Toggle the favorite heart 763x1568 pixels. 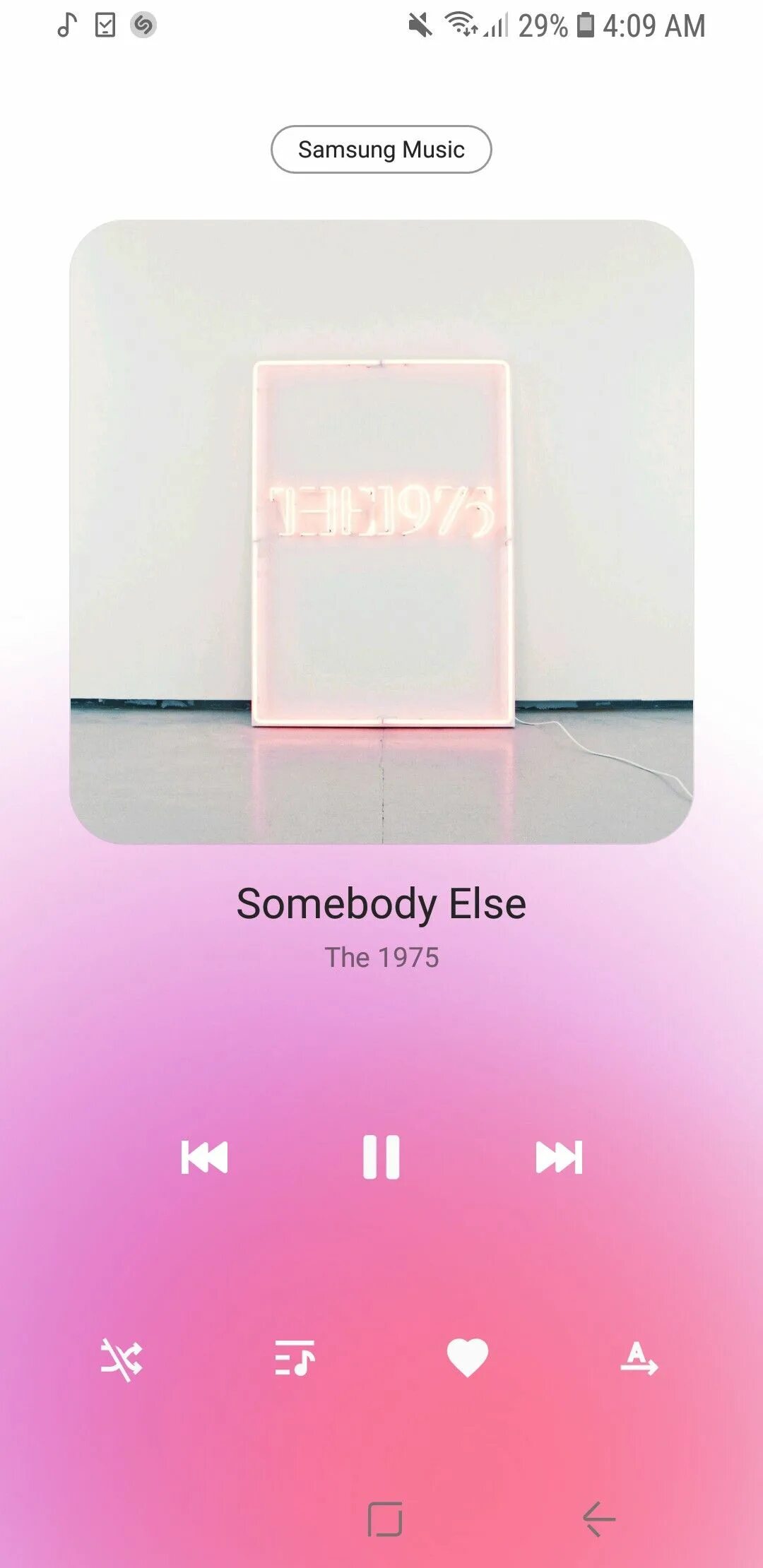[x=468, y=1358]
